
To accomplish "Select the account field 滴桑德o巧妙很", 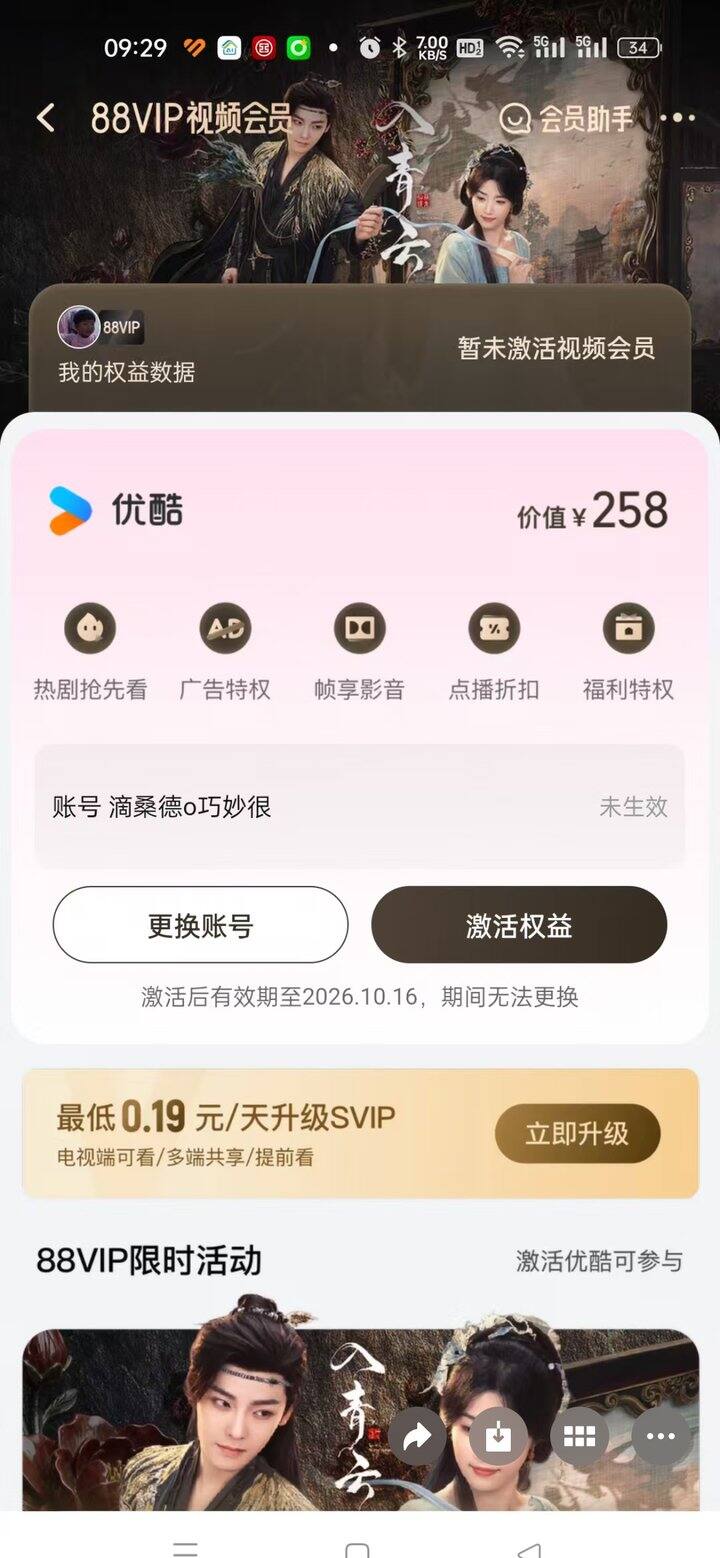I will tap(360, 806).
